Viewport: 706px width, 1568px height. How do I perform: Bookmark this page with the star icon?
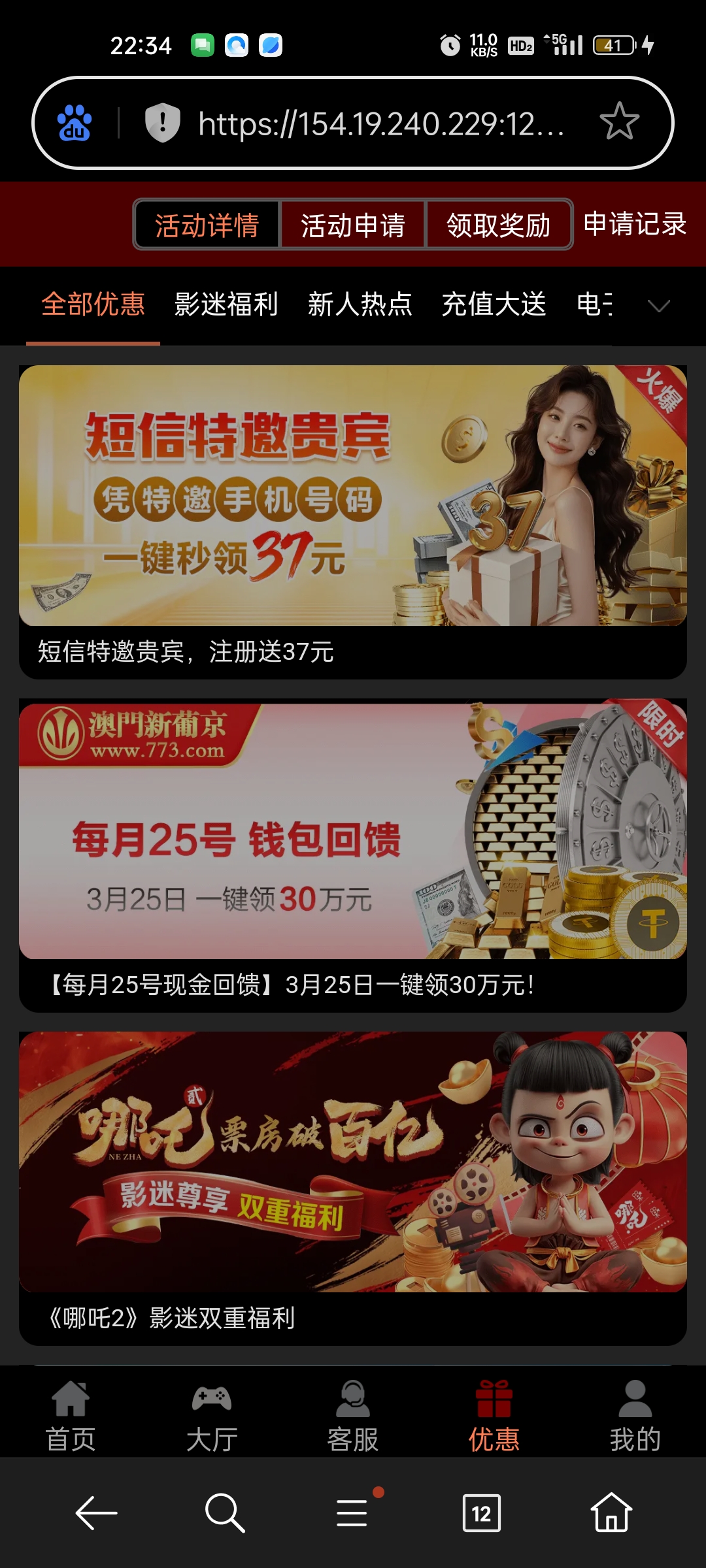pyautogui.click(x=618, y=122)
